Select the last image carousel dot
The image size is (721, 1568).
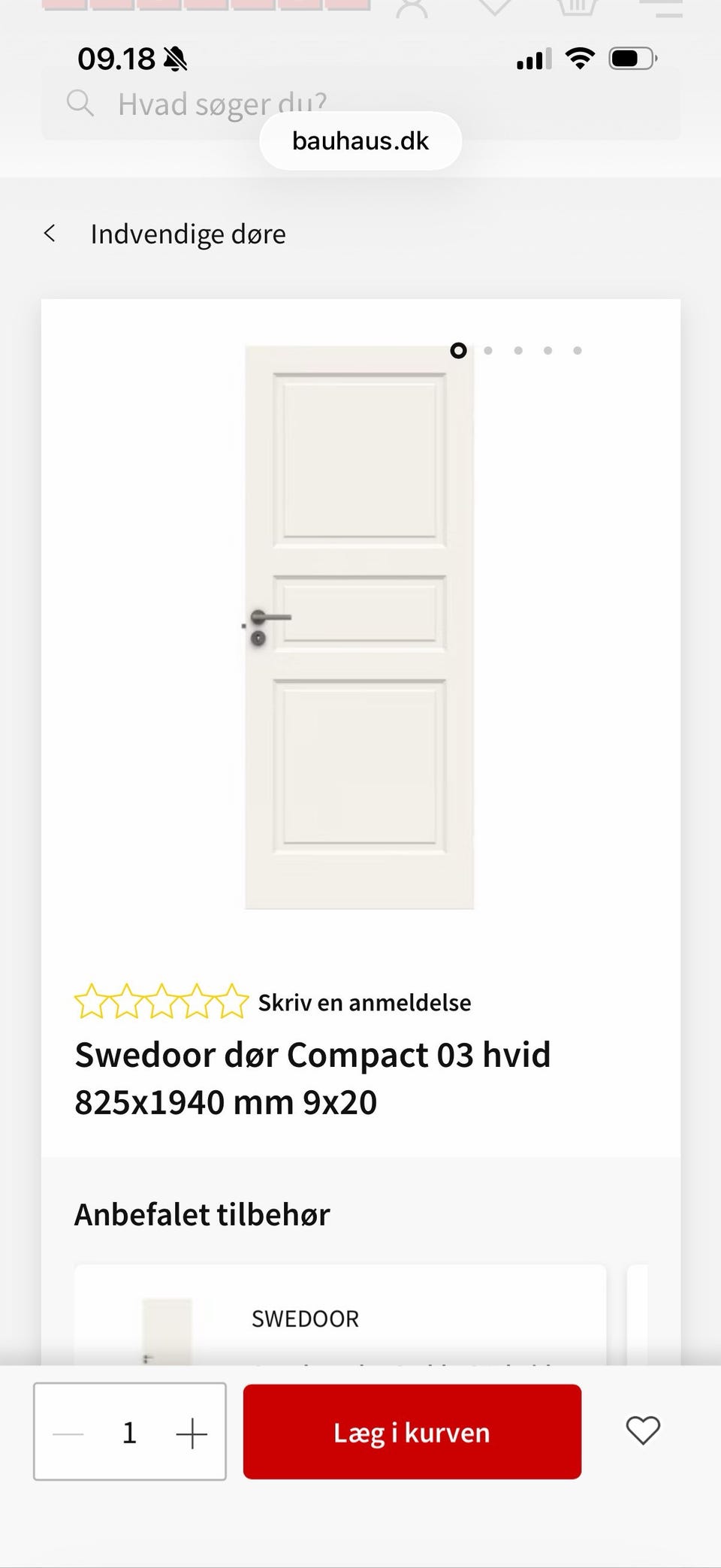point(578,350)
